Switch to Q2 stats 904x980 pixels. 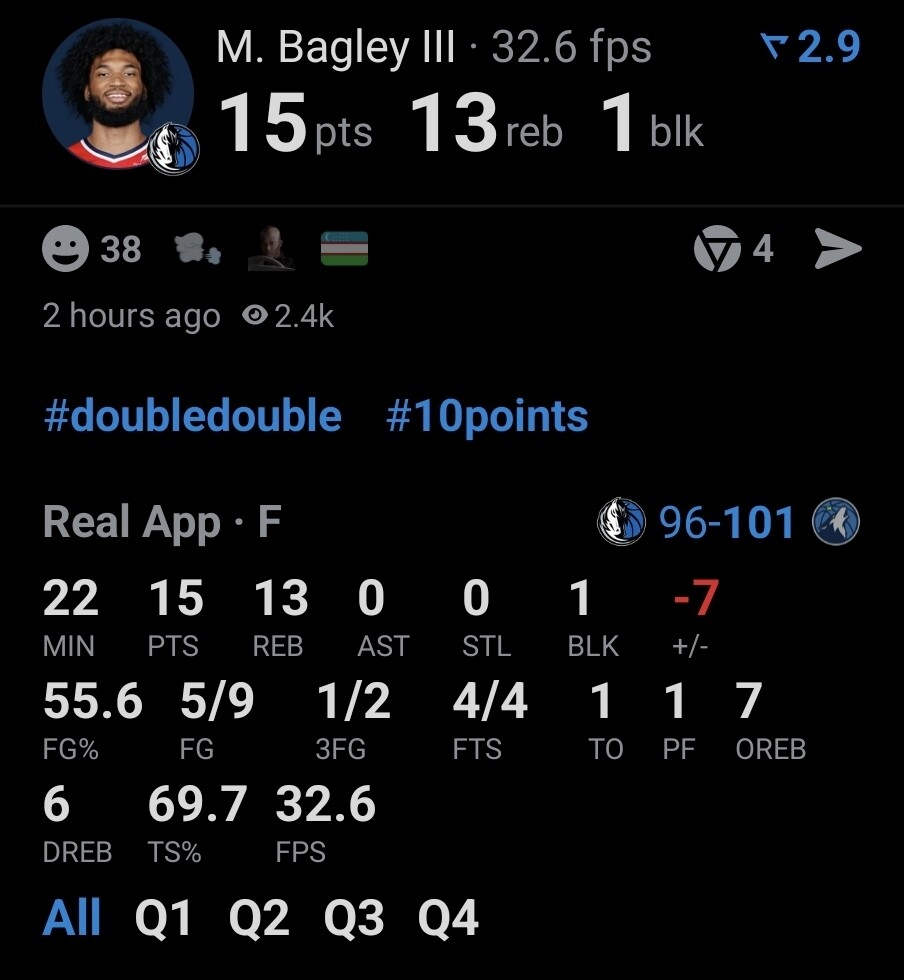click(259, 917)
